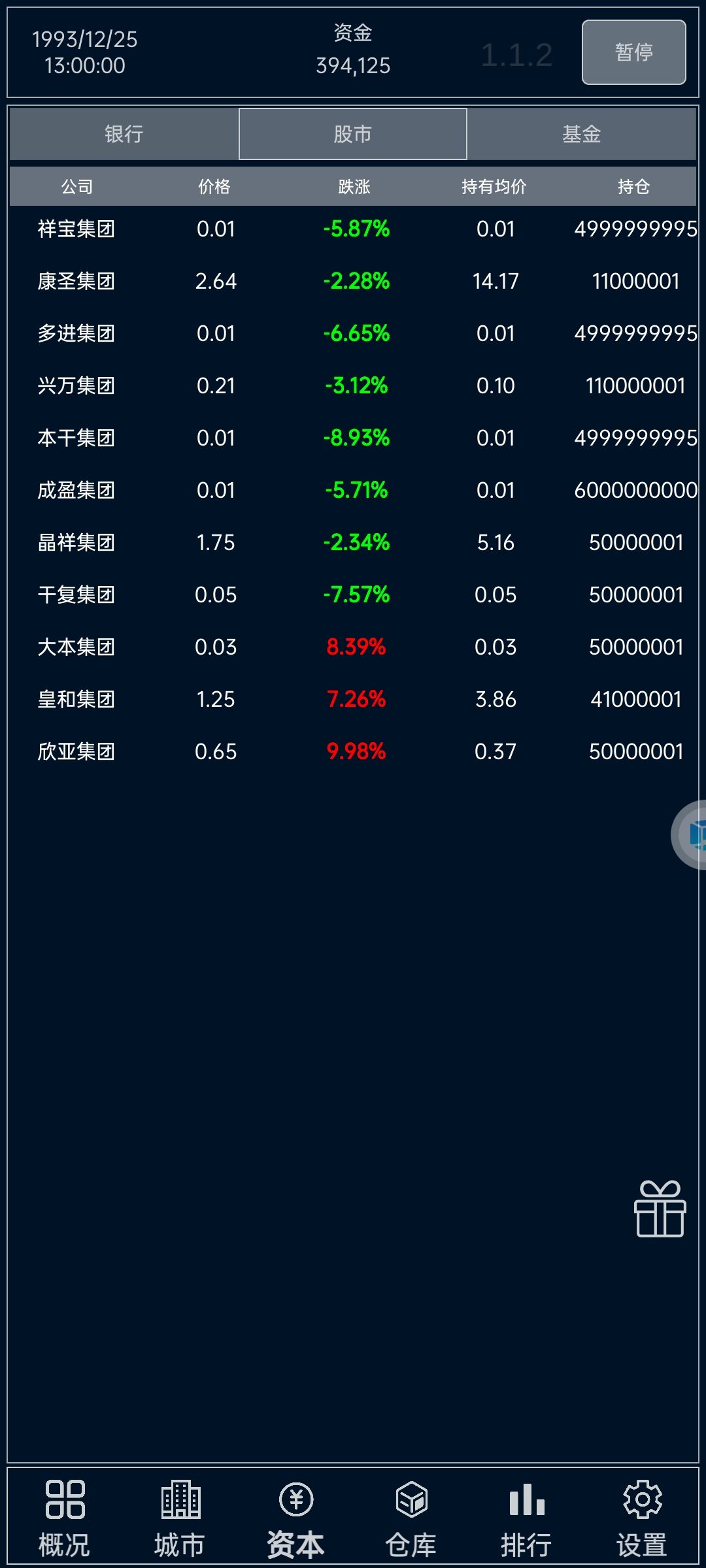Go to the 概况 overview tab
The image size is (706, 1568).
pos(64,1517)
